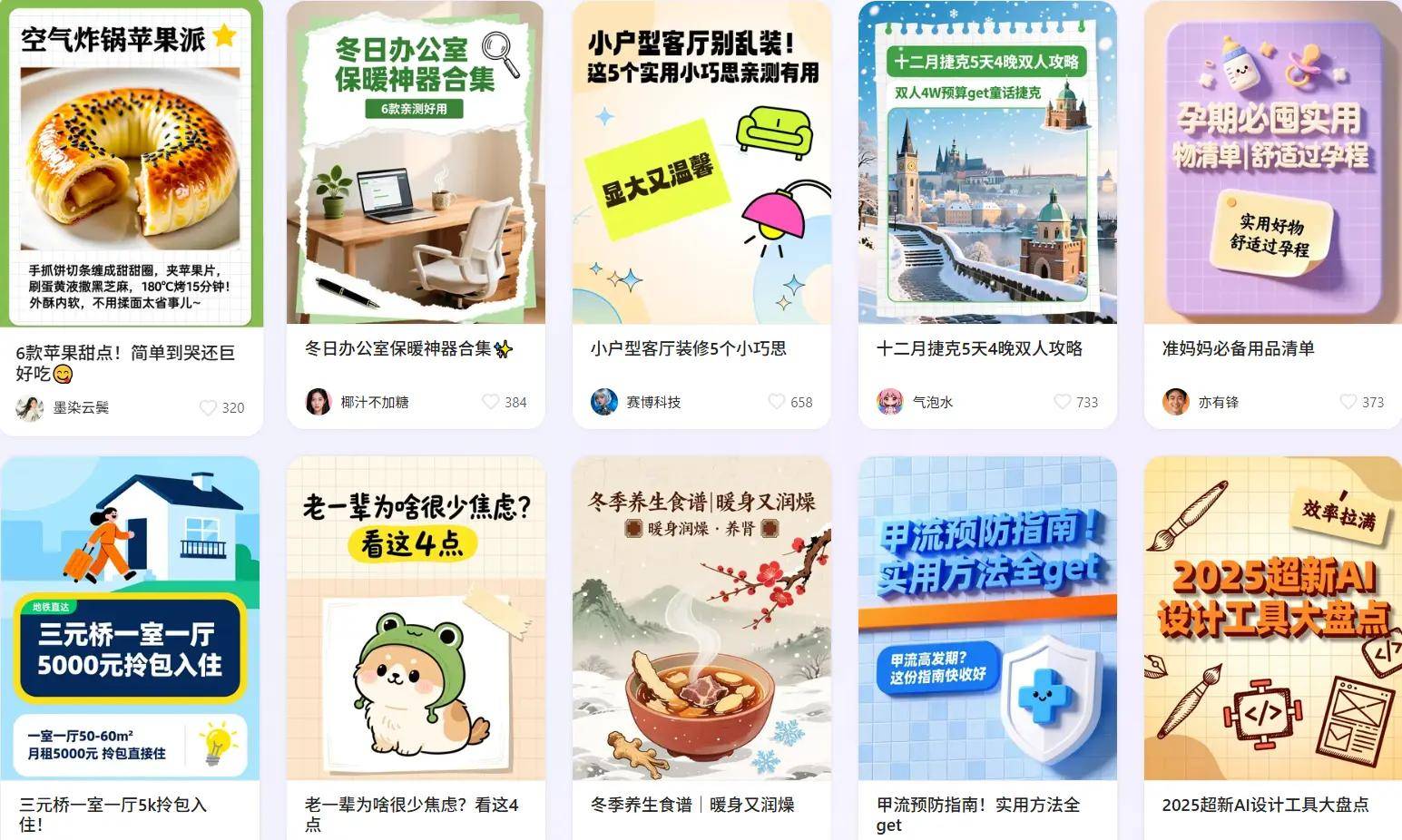Like the post by 赛博科技
The height and width of the screenshot is (840, 1402).
pos(777,402)
